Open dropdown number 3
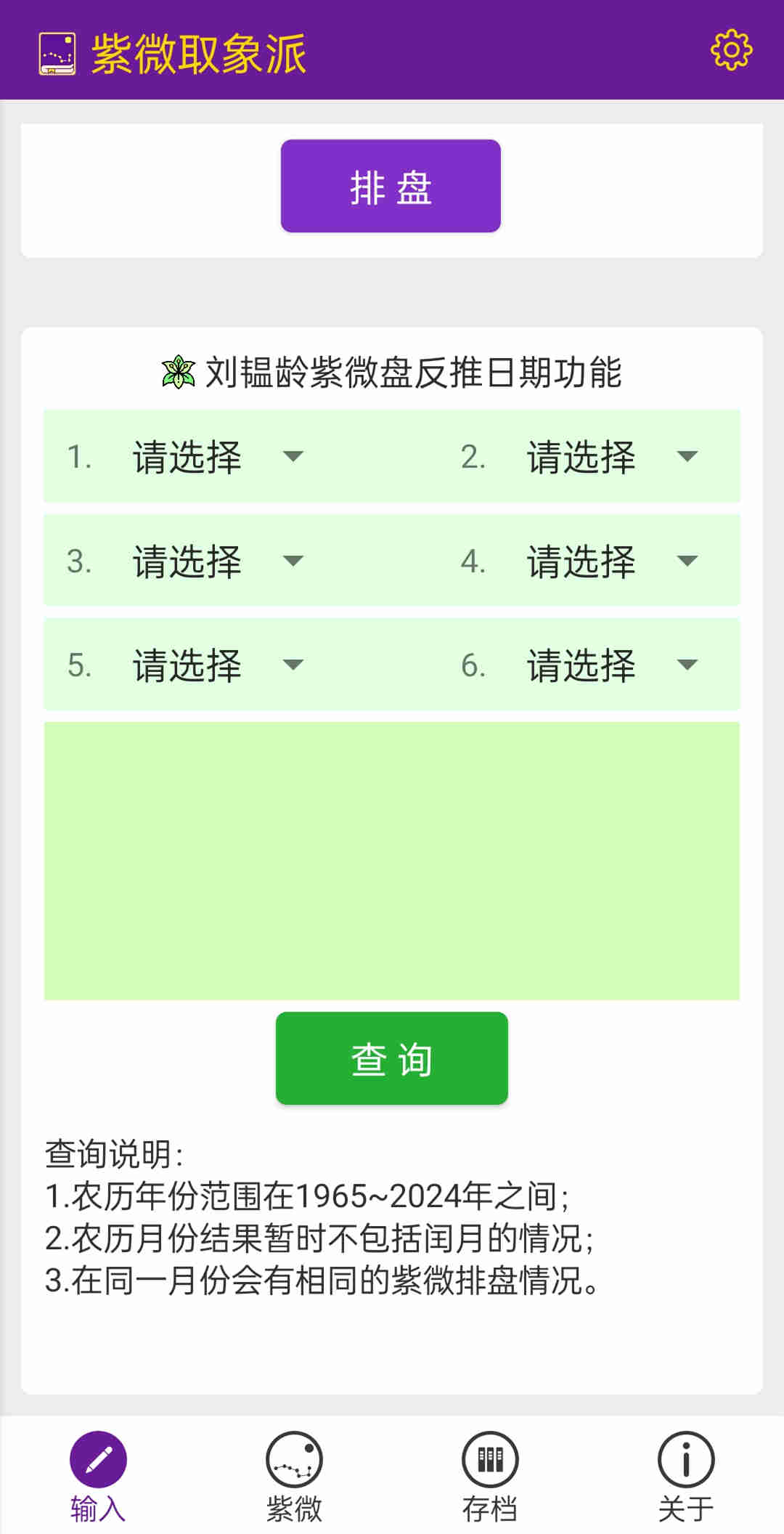Screen dimensions: 784x1534 [218, 561]
